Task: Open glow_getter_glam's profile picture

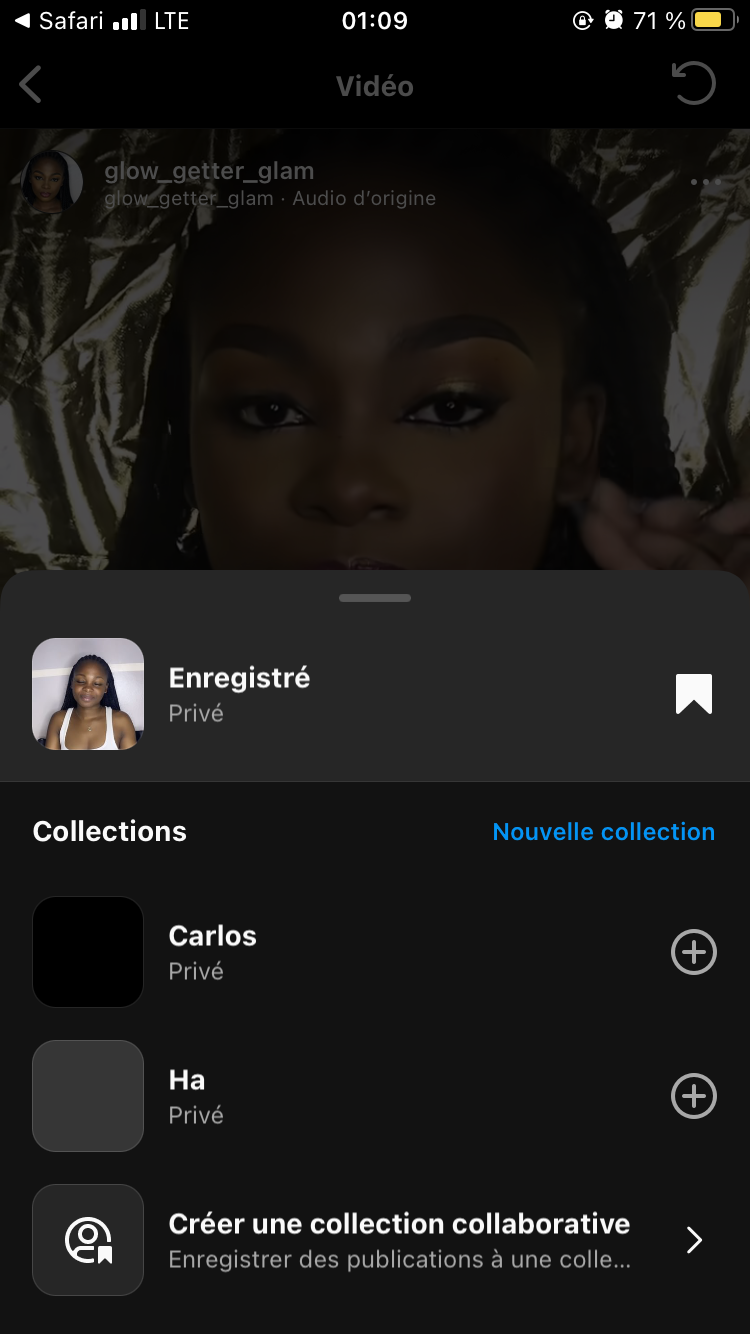Action: [52, 182]
